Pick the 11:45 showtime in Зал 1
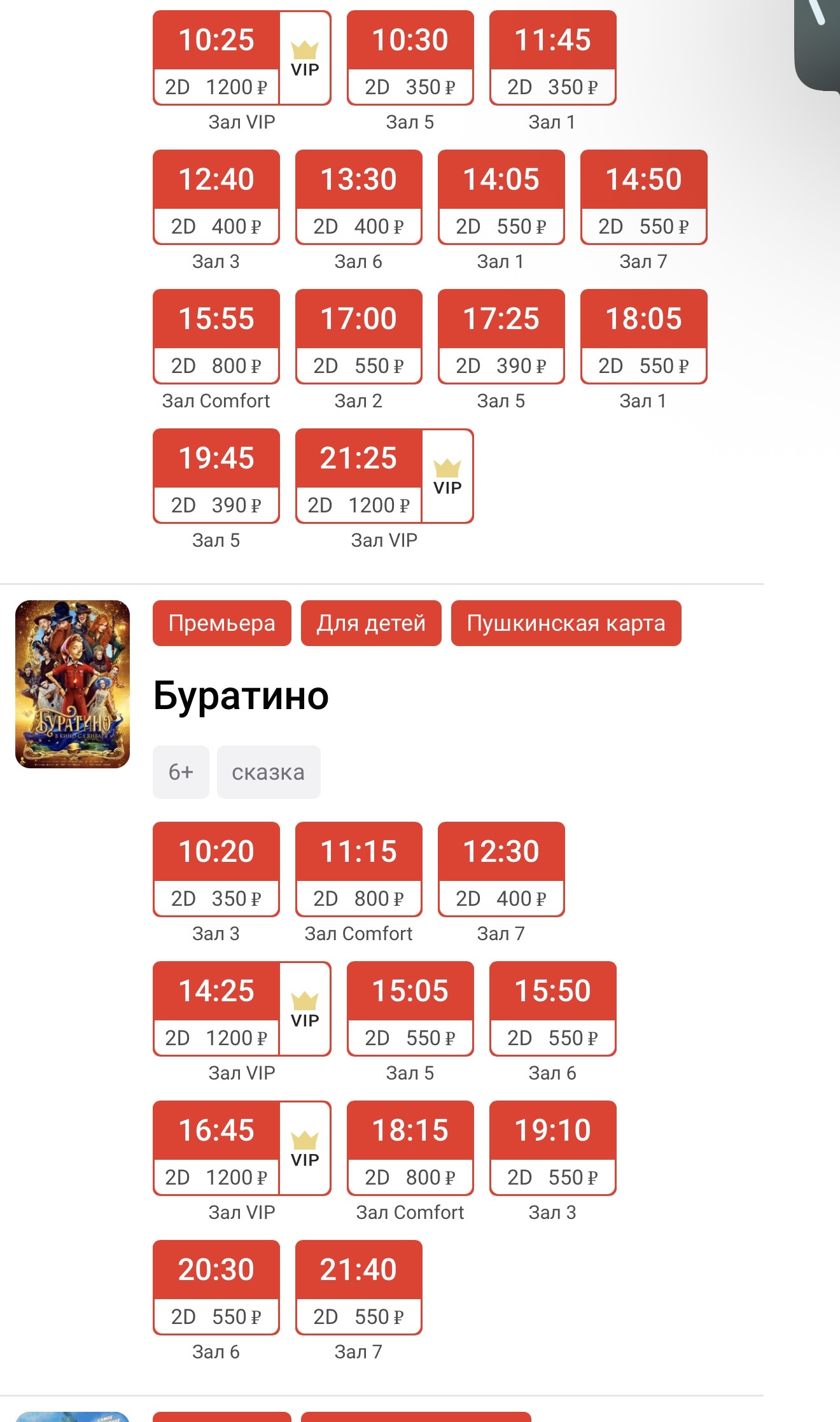Screen dimensions: 840x1422 pyautogui.click(x=552, y=59)
